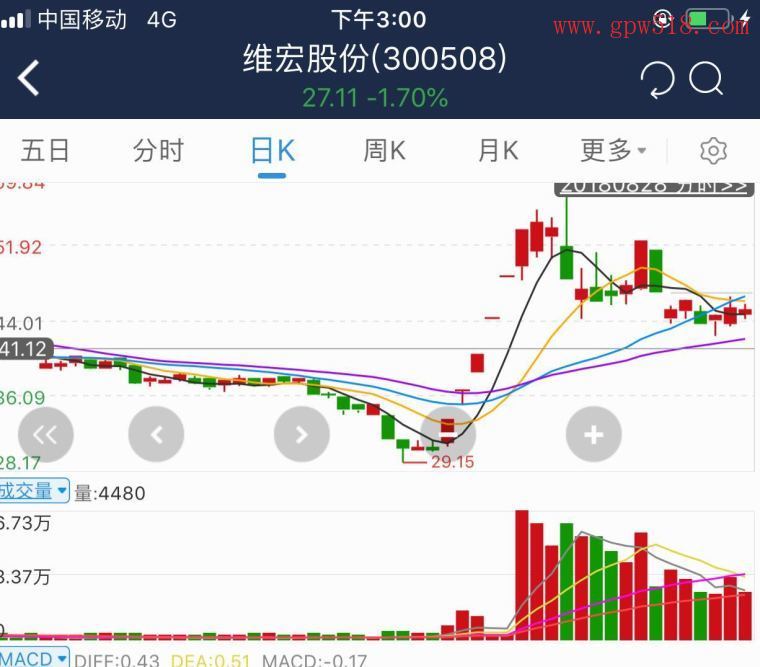Jump chart back with double-left arrow

[46, 434]
